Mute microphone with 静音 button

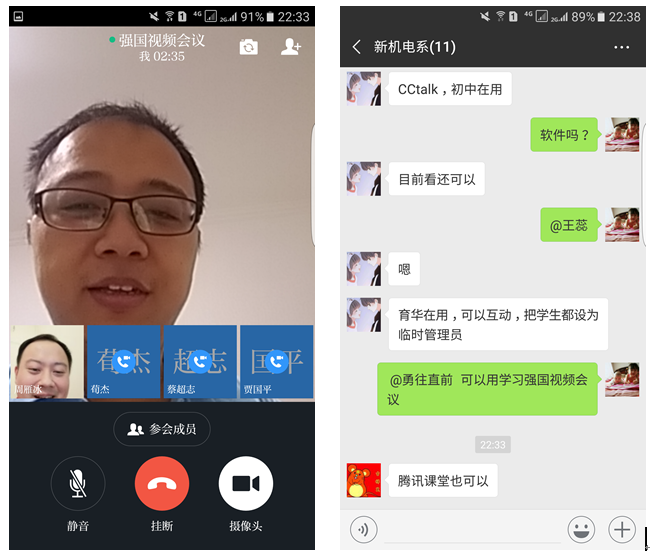click(x=77, y=484)
